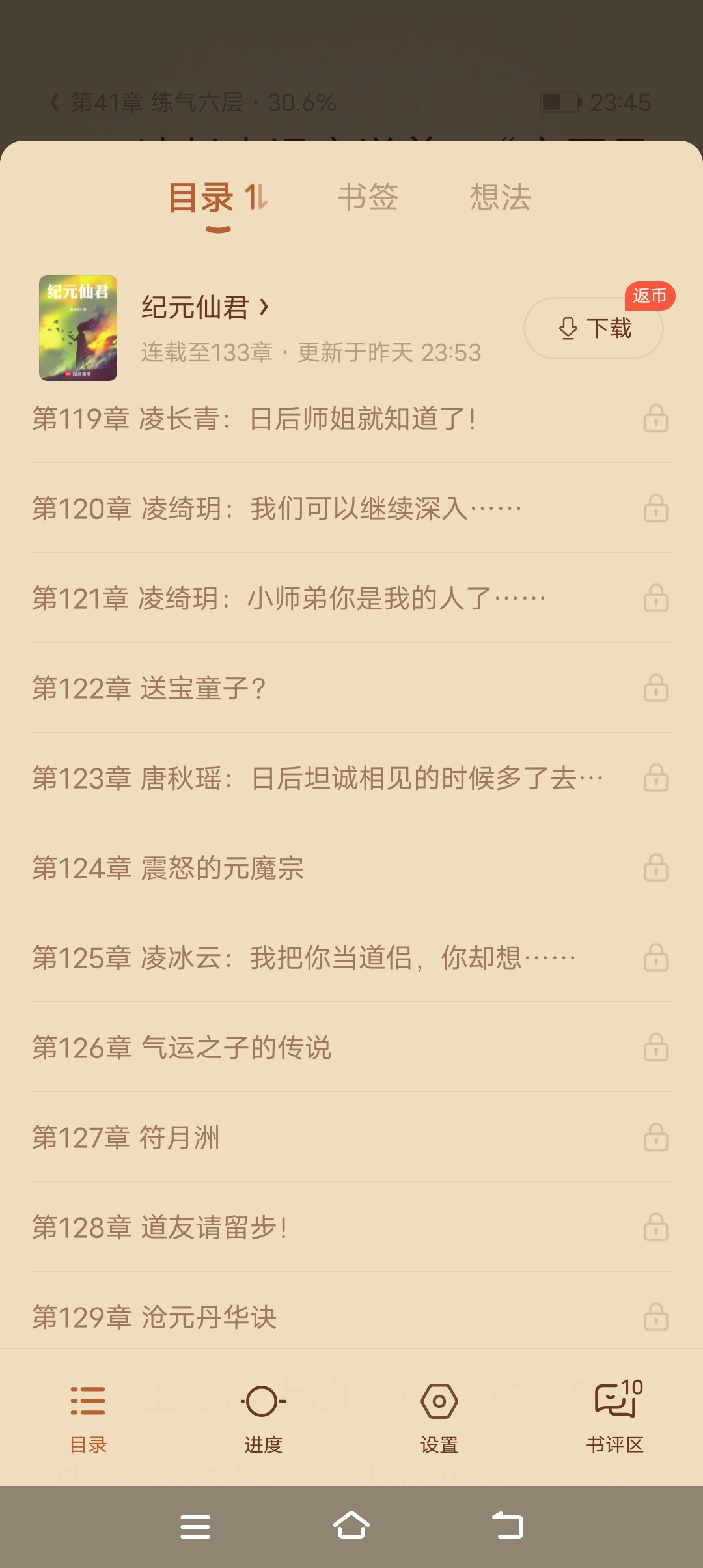The image size is (703, 1568).
Task: Switch to the 想法 tab
Action: (500, 197)
